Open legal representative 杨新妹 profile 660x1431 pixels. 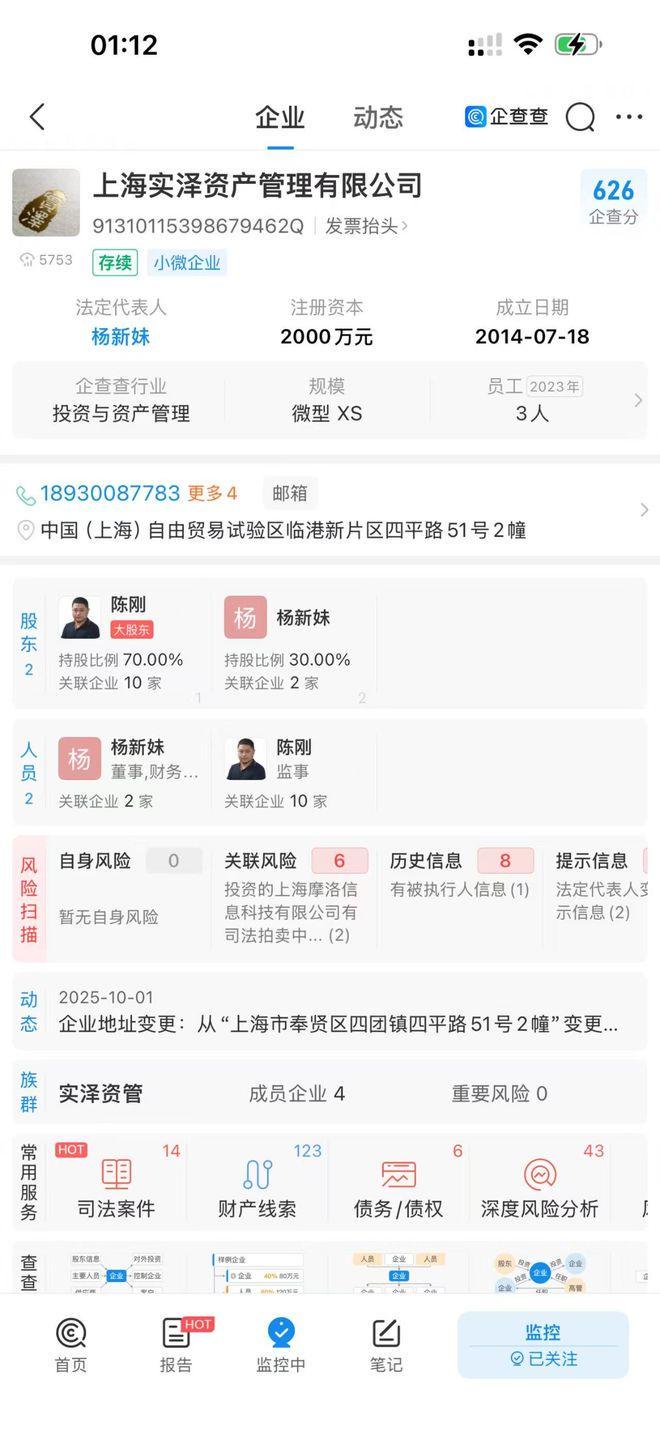pyautogui.click(x=121, y=337)
